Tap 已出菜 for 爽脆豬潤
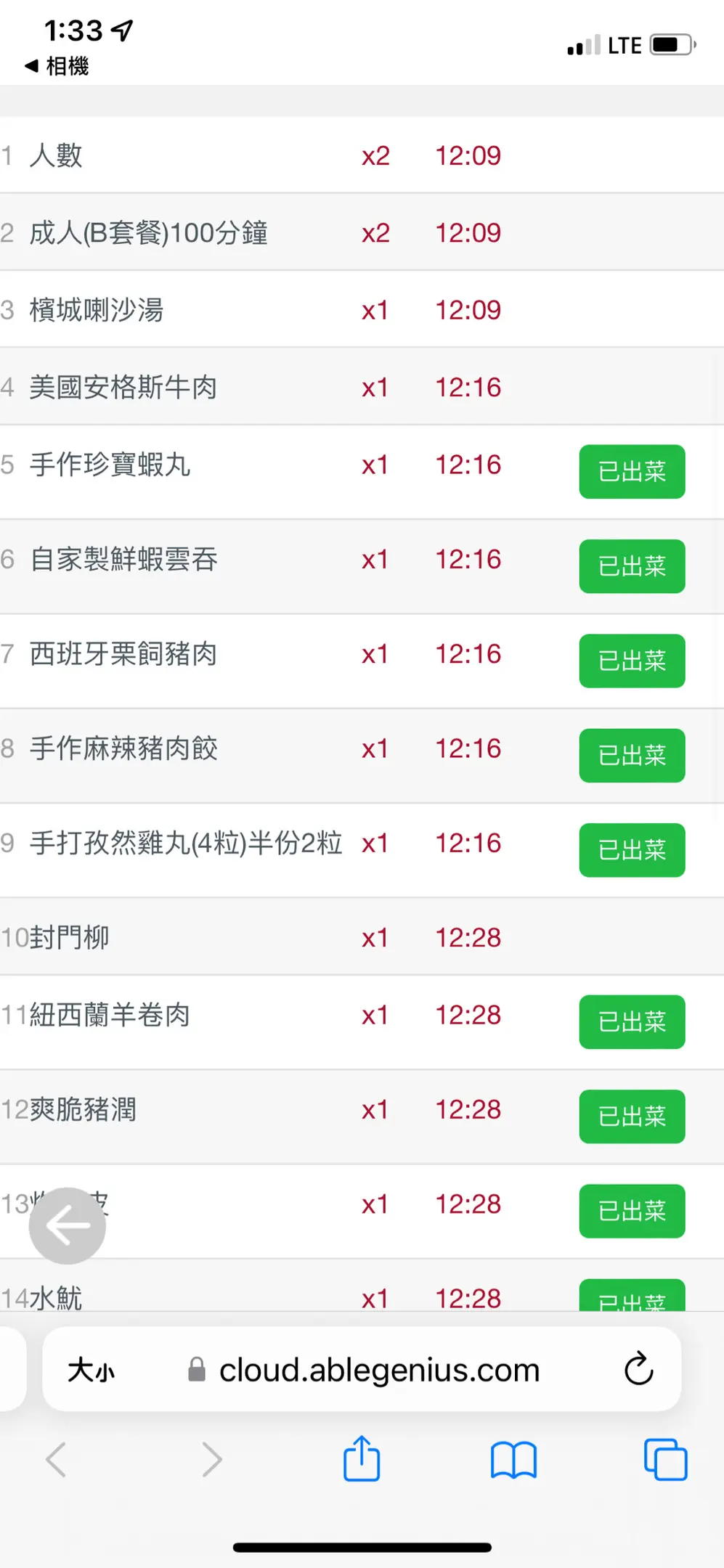724x1568 pixels. pos(632,1116)
